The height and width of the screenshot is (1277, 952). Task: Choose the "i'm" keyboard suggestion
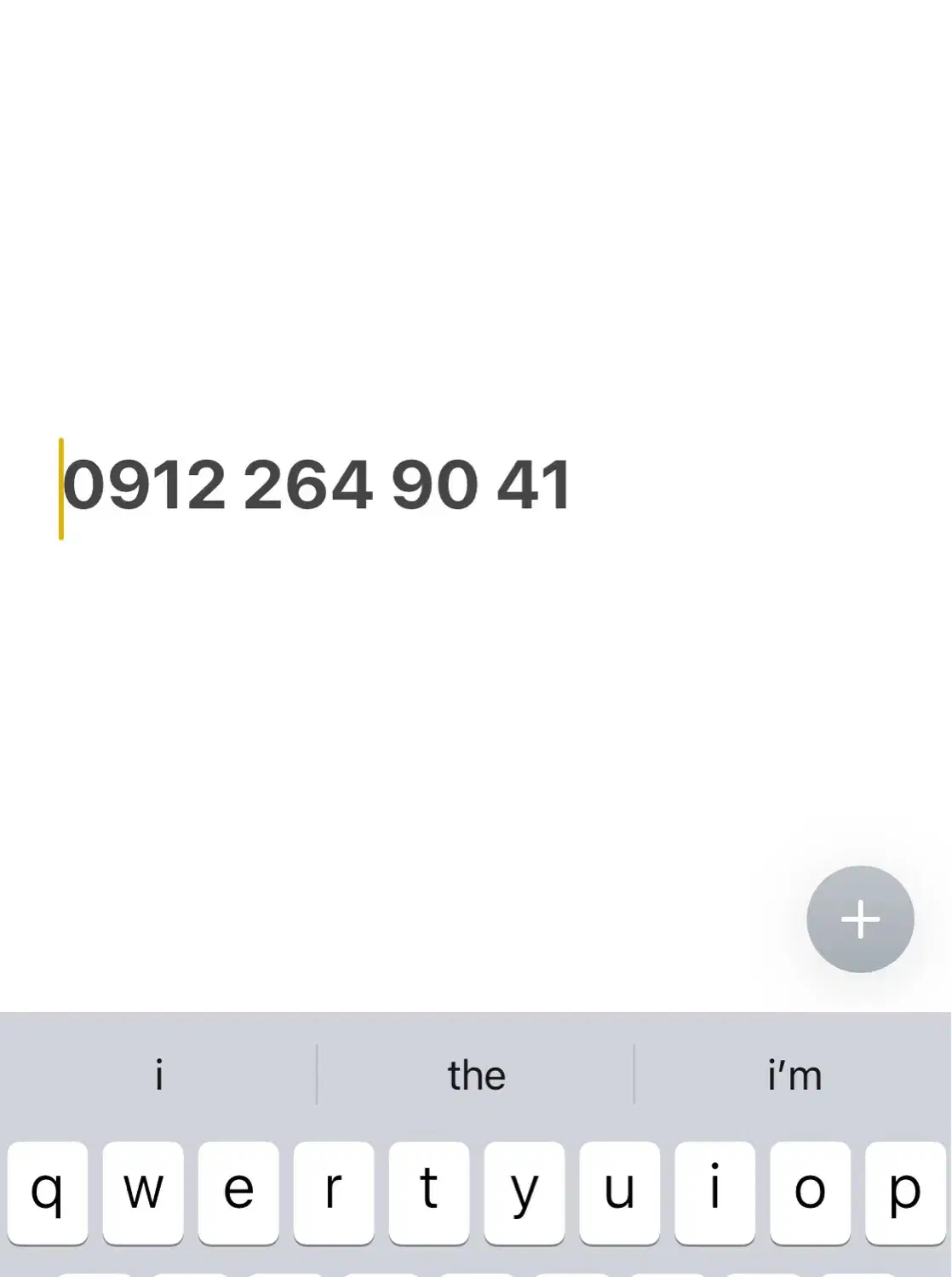794,1075
